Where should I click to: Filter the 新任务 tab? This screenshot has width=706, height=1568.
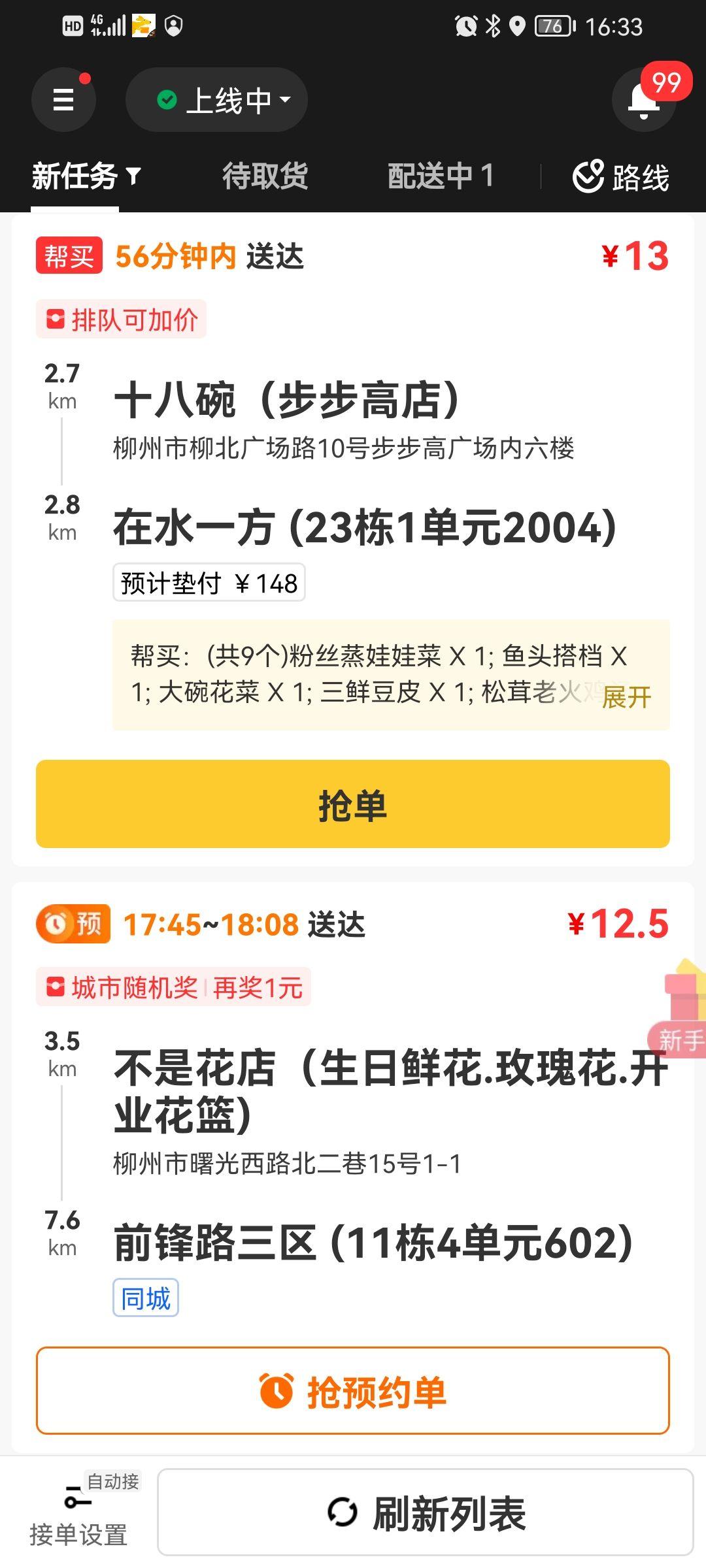(x=86, y=176)
